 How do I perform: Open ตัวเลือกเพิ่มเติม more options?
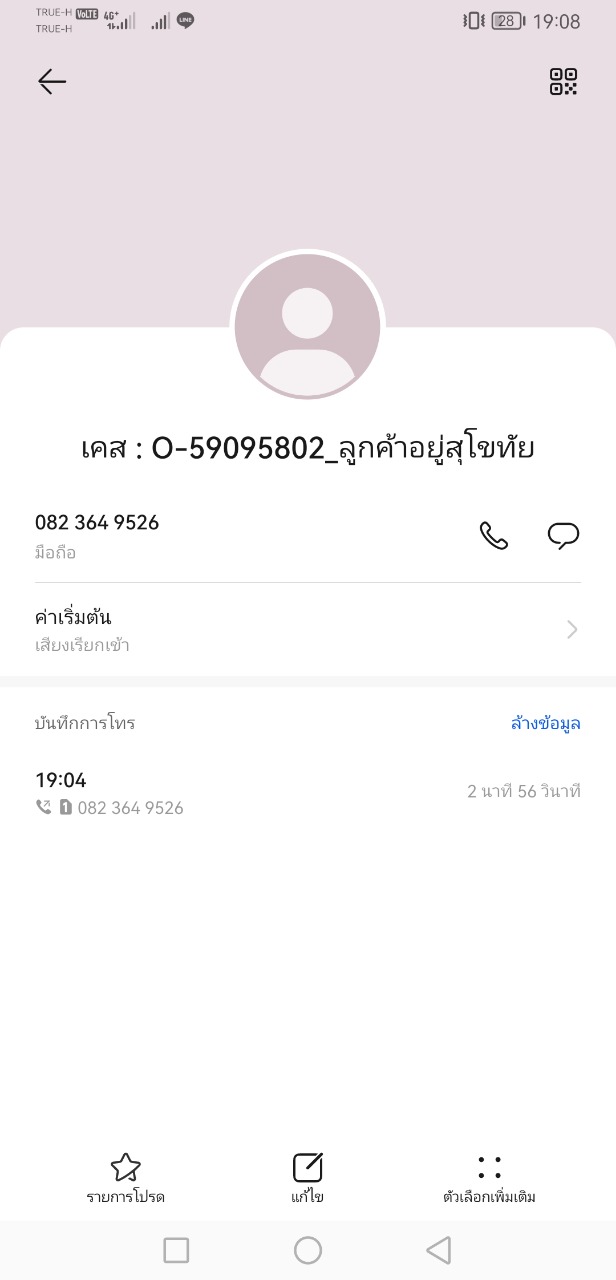click(489, 1177)
